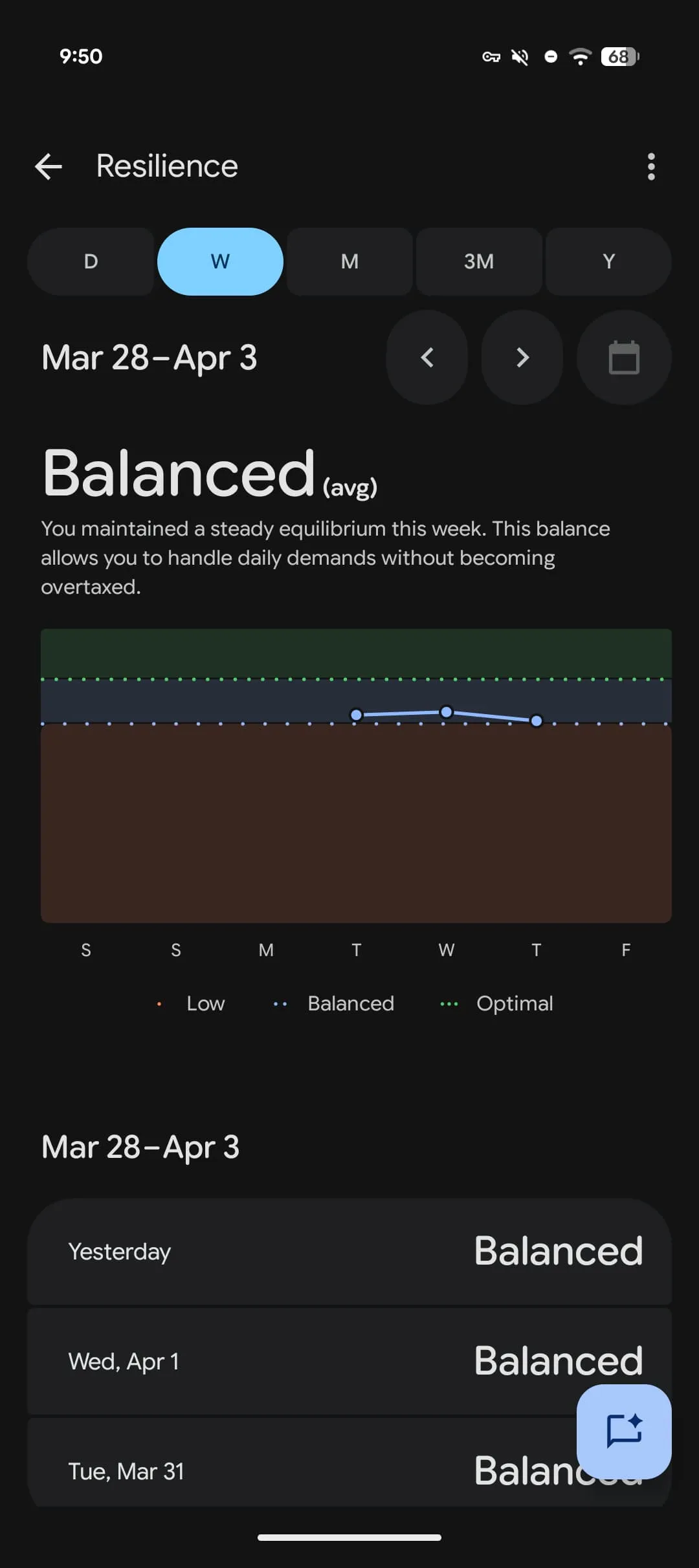This screenshot has width=699, height=1568.
Task: Open the three-dot overflow menu
Action: pyautogui.click(x=651, y=167)
